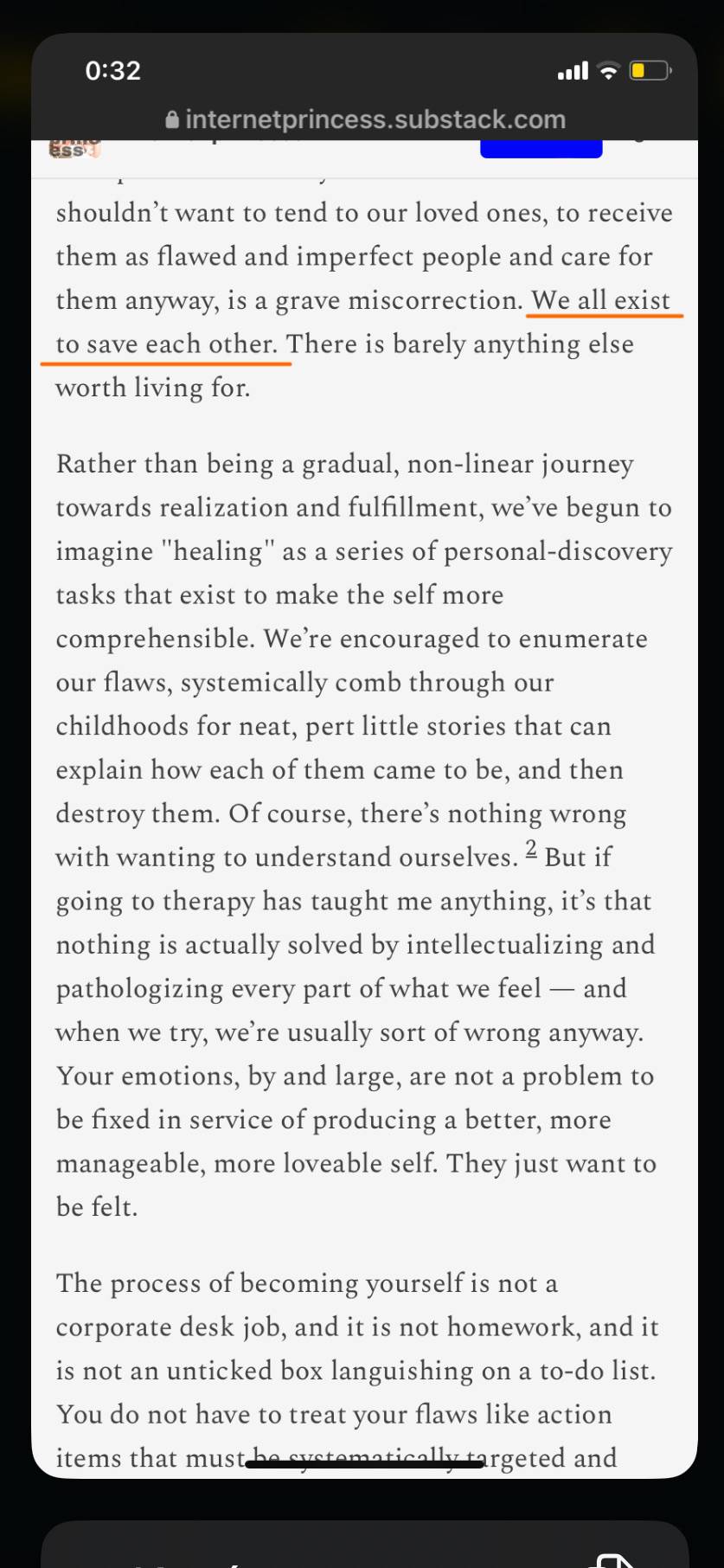The height and width of the screenshot is (1568, 724).
Task: Tap the blue button in the site header
Action: 541,149
